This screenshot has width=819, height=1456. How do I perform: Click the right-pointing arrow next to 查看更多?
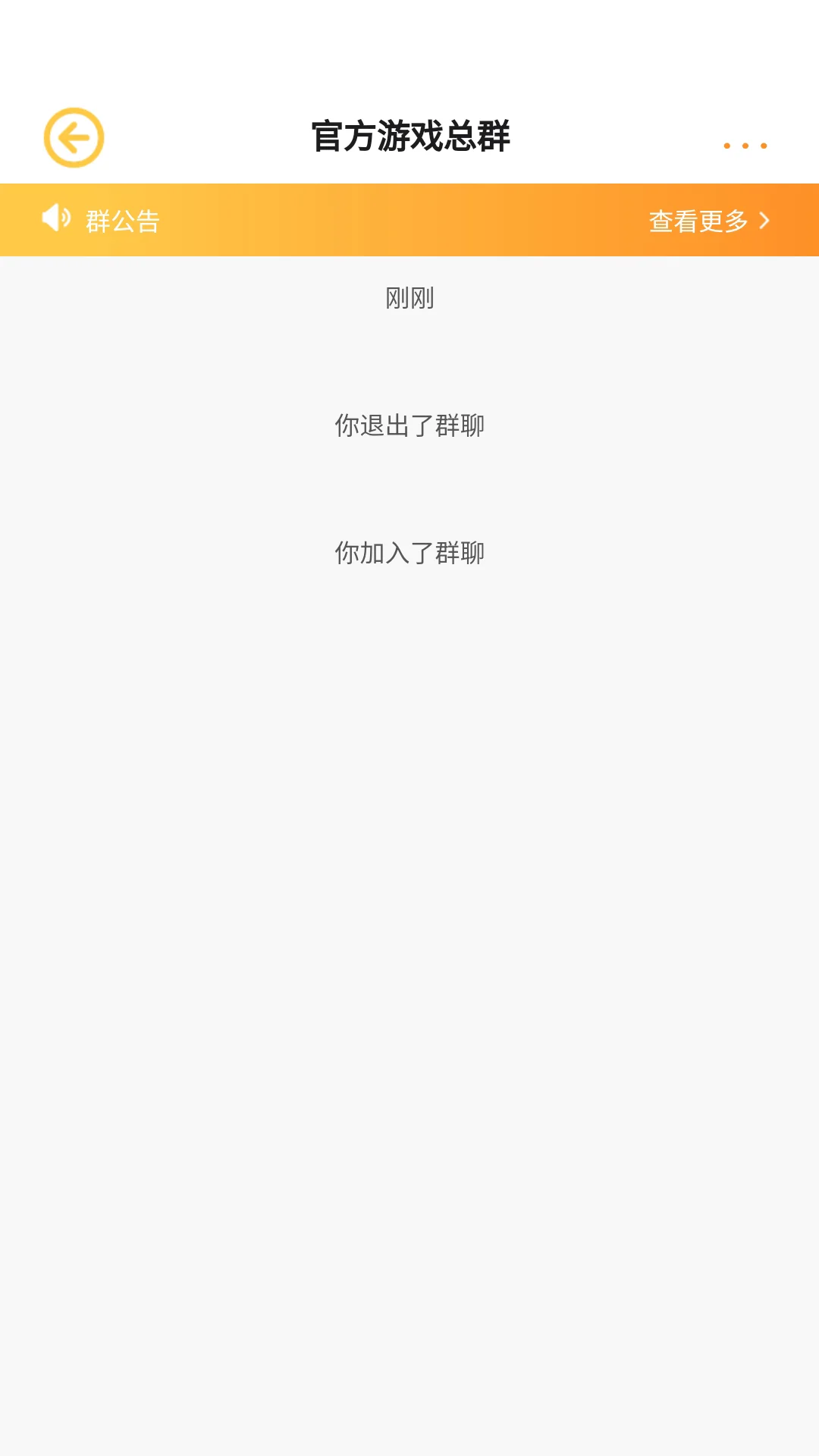(x=766, y=220)
